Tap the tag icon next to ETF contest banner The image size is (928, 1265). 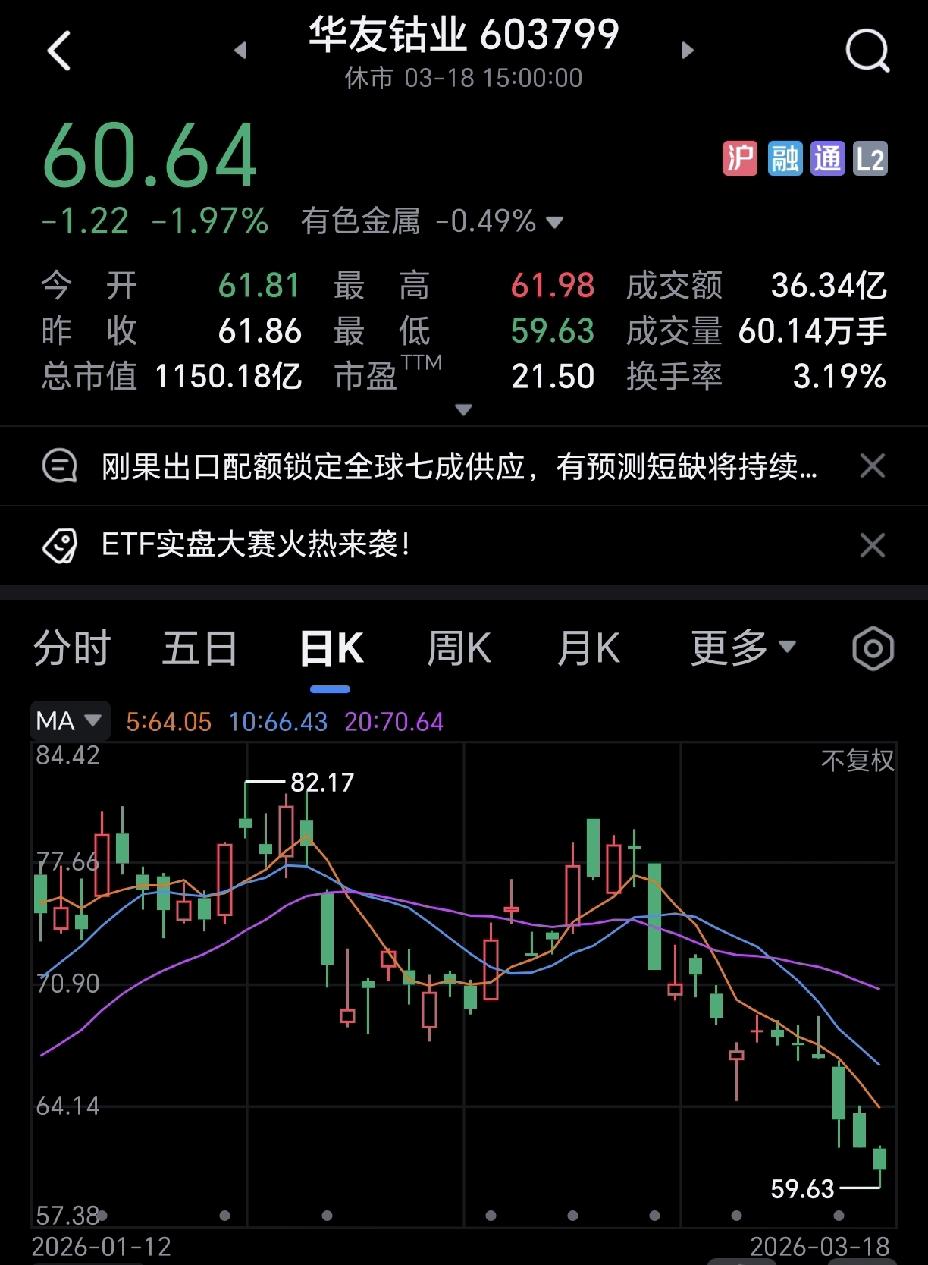[58, 545]
